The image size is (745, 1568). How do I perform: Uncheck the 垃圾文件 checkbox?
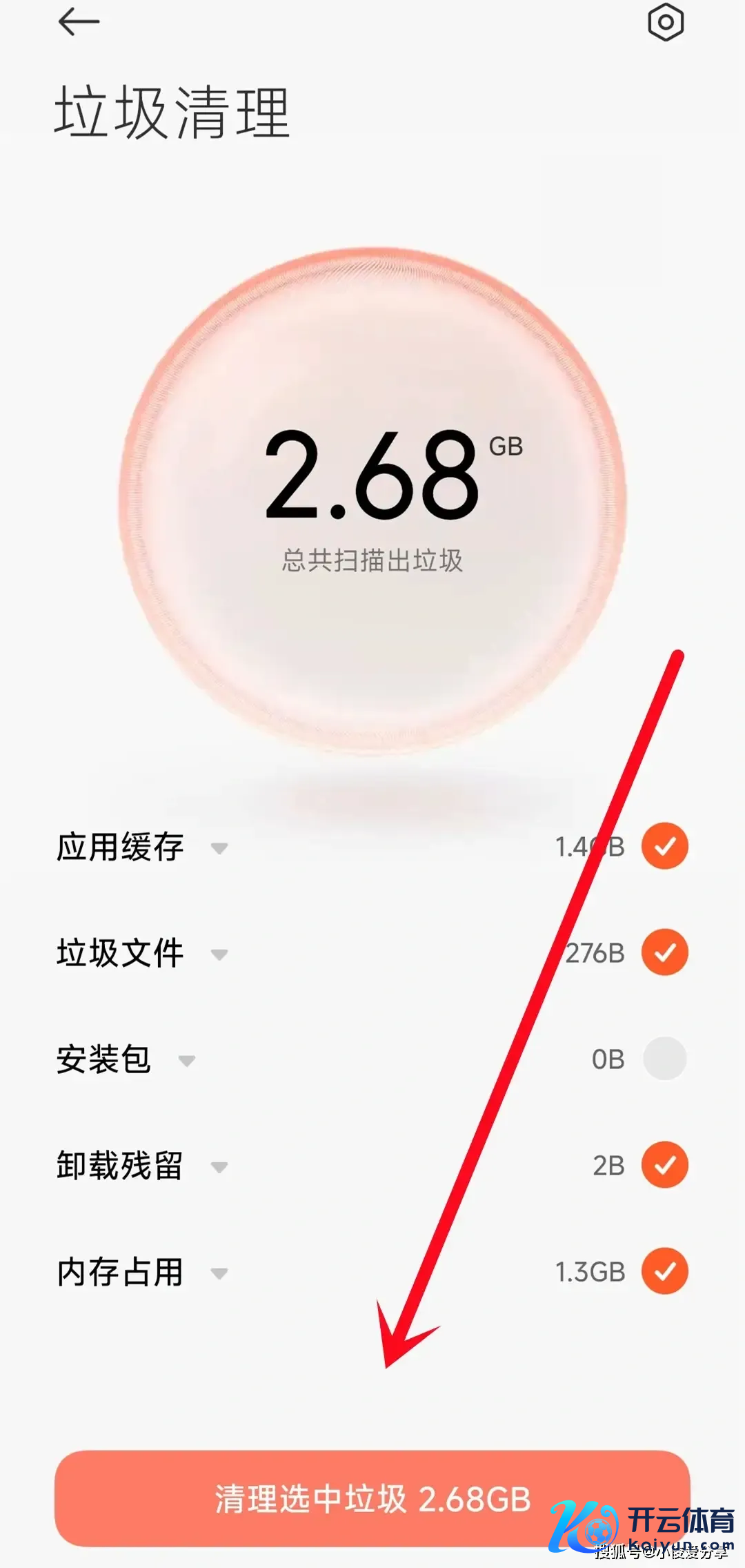point(664,952)
